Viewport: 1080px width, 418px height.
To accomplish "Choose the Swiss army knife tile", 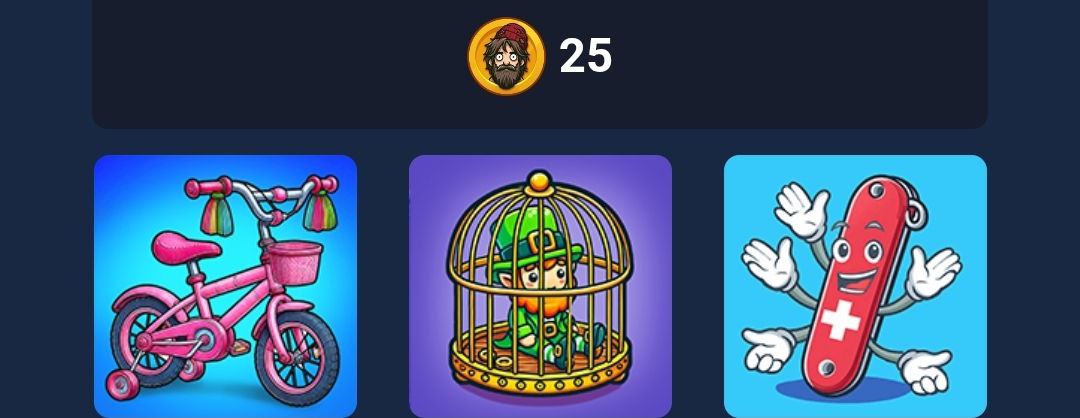I will pyautogui.click(x=855, y=286).
